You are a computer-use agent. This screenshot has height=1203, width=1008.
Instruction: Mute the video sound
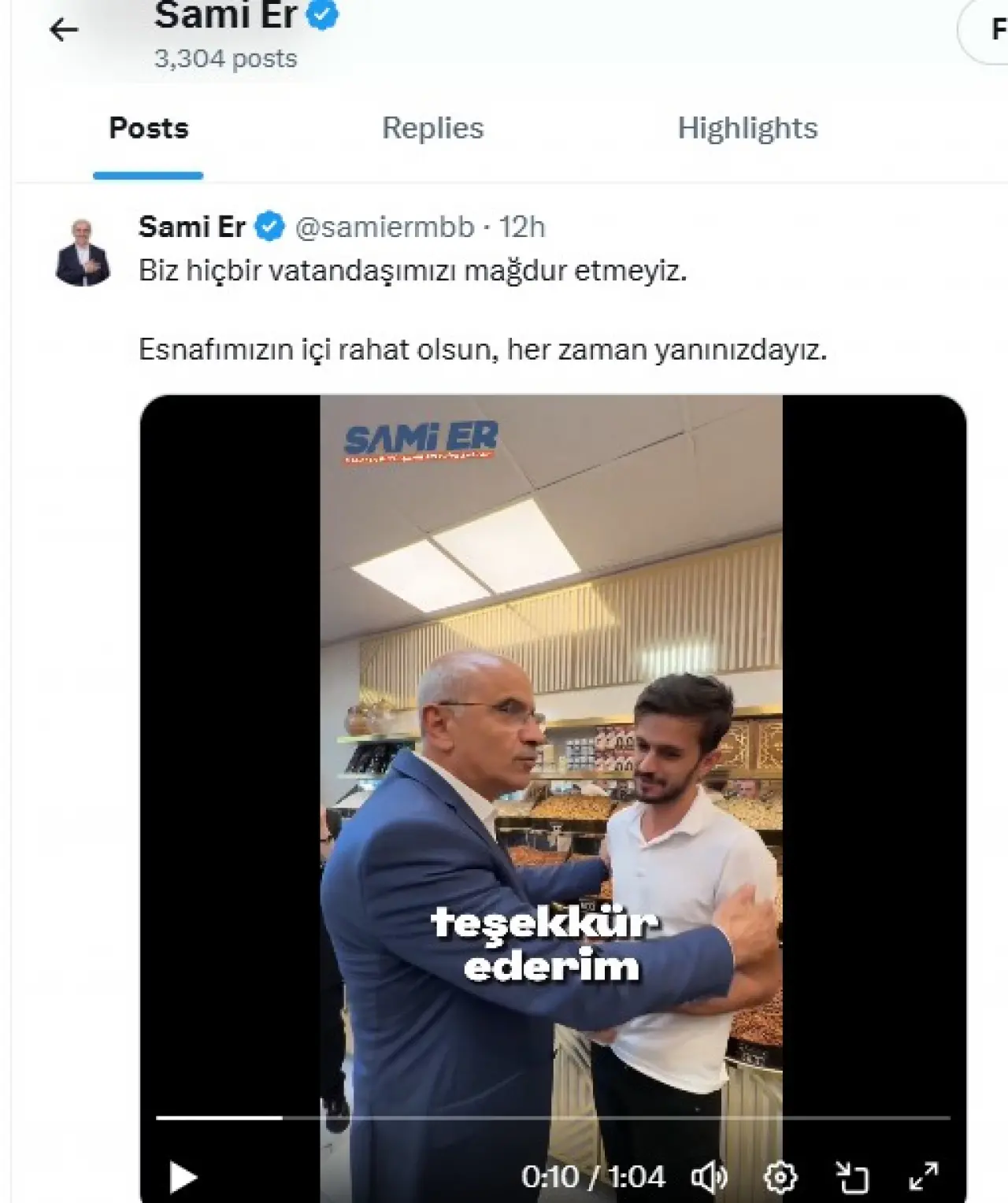click(709, 1178)
